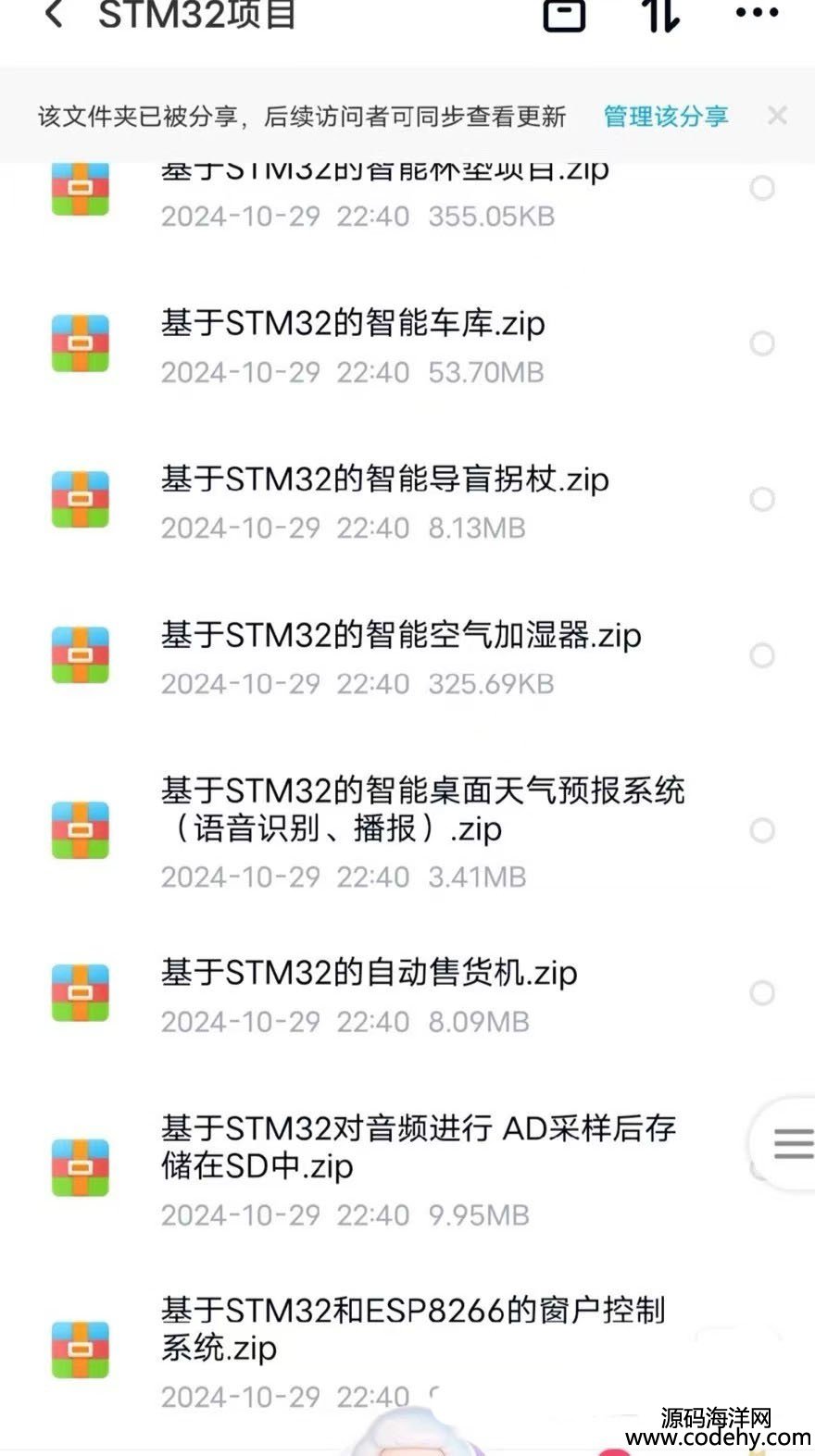Viewport: 815px width, 1456px height.
Task: Select checkbox for 自动售货机.zip
Action: [762, 993]
